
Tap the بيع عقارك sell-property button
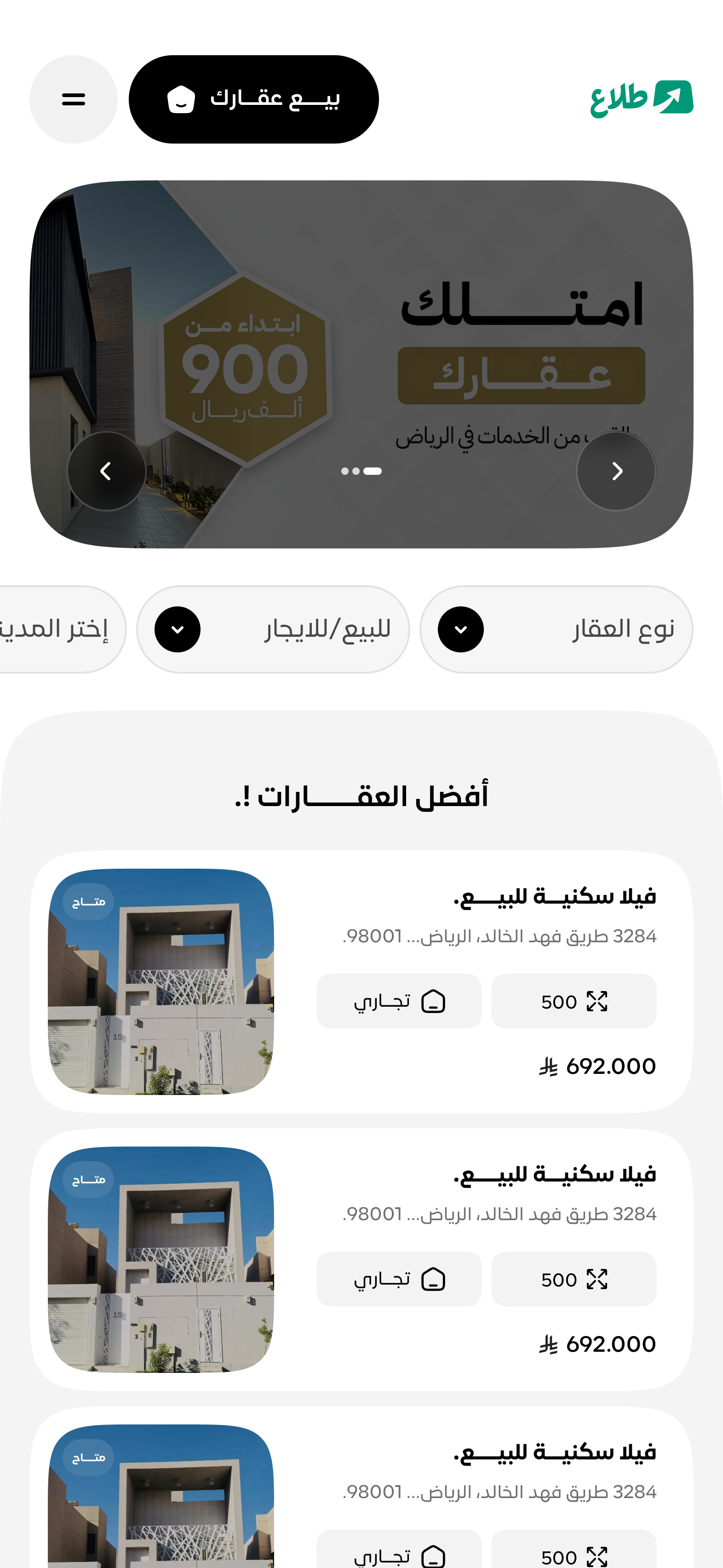pyautogui.click(x=254, y=99)
